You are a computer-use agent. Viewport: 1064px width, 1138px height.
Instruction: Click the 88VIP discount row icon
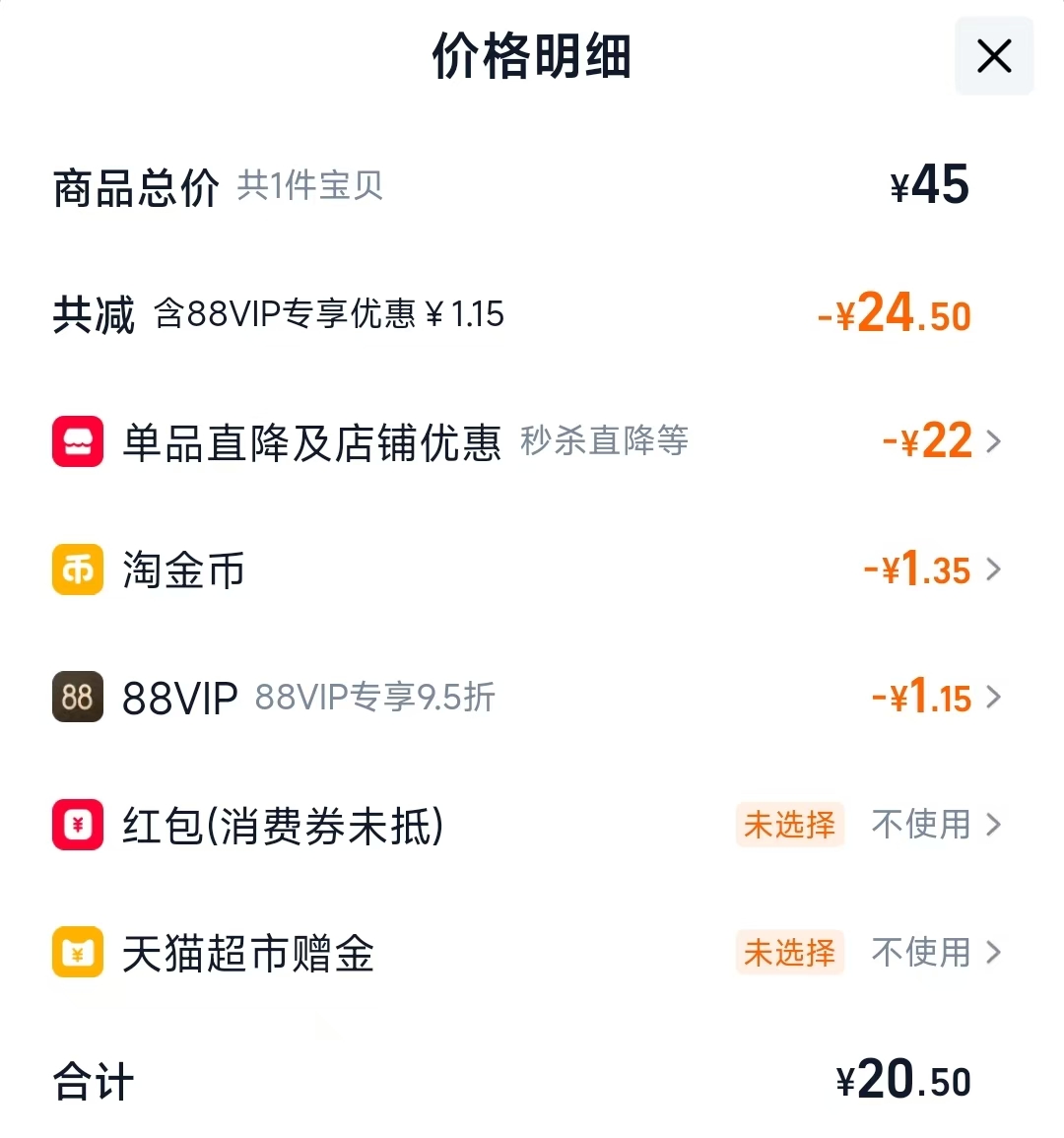77,698
